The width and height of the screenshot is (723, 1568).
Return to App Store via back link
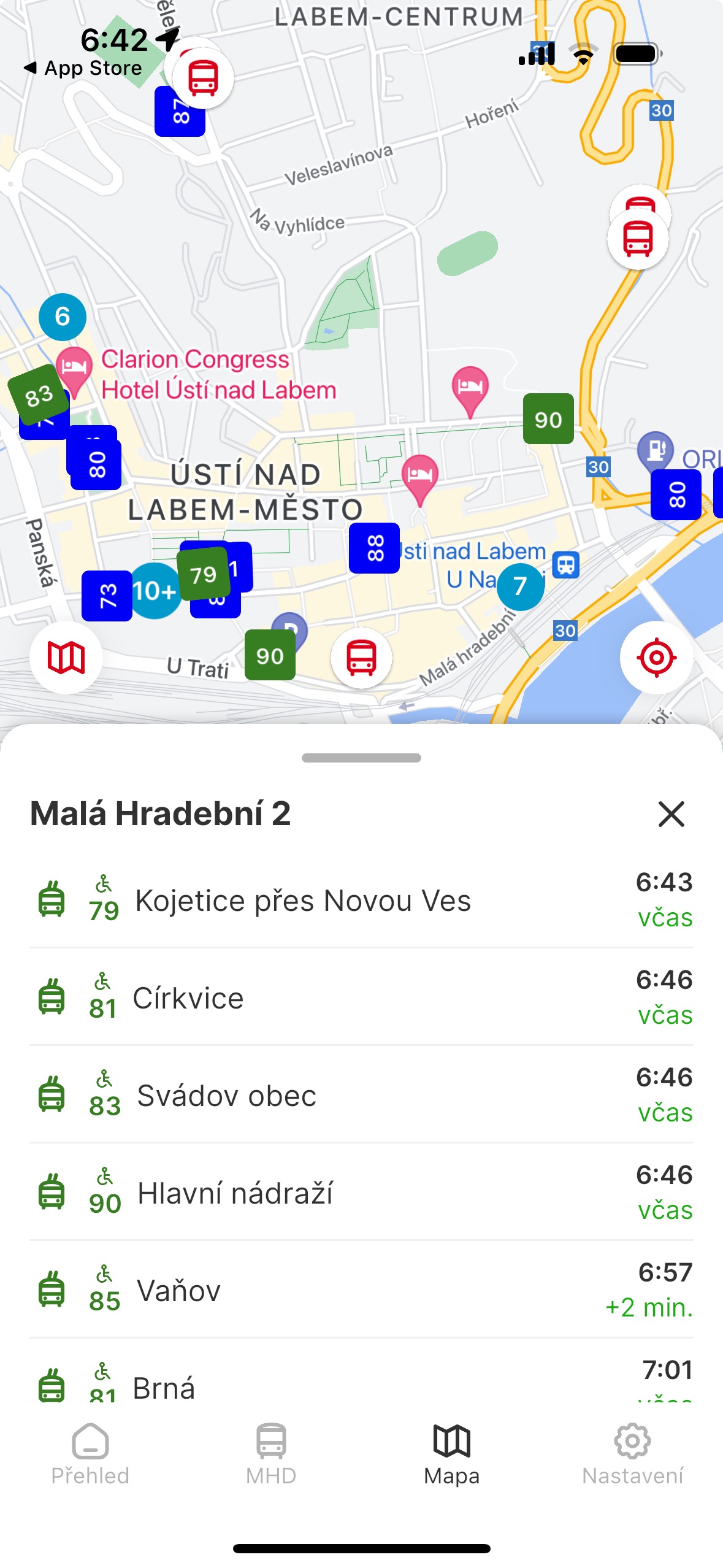83,68
